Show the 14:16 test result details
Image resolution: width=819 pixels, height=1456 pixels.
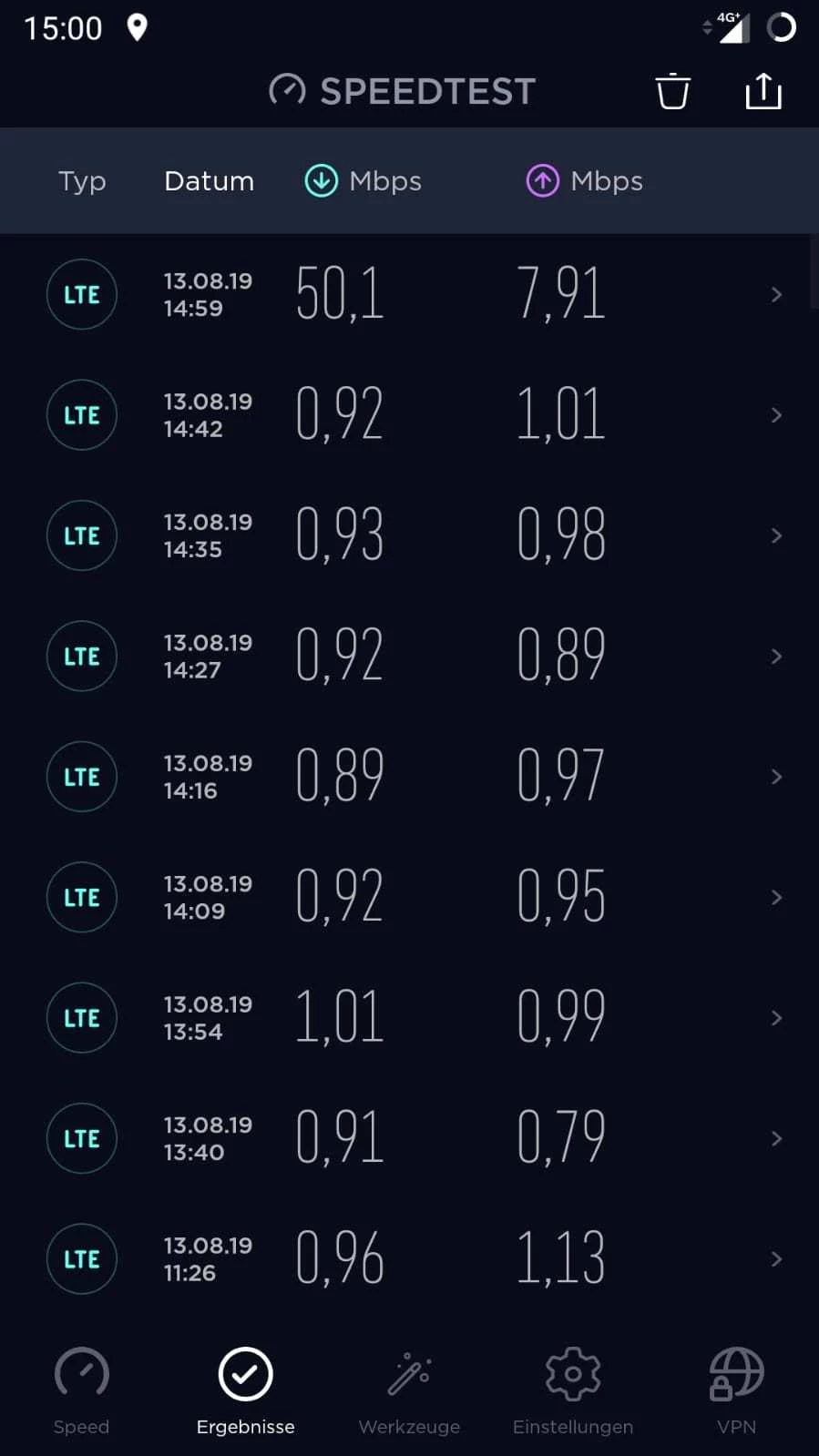(x=409, y=777)
